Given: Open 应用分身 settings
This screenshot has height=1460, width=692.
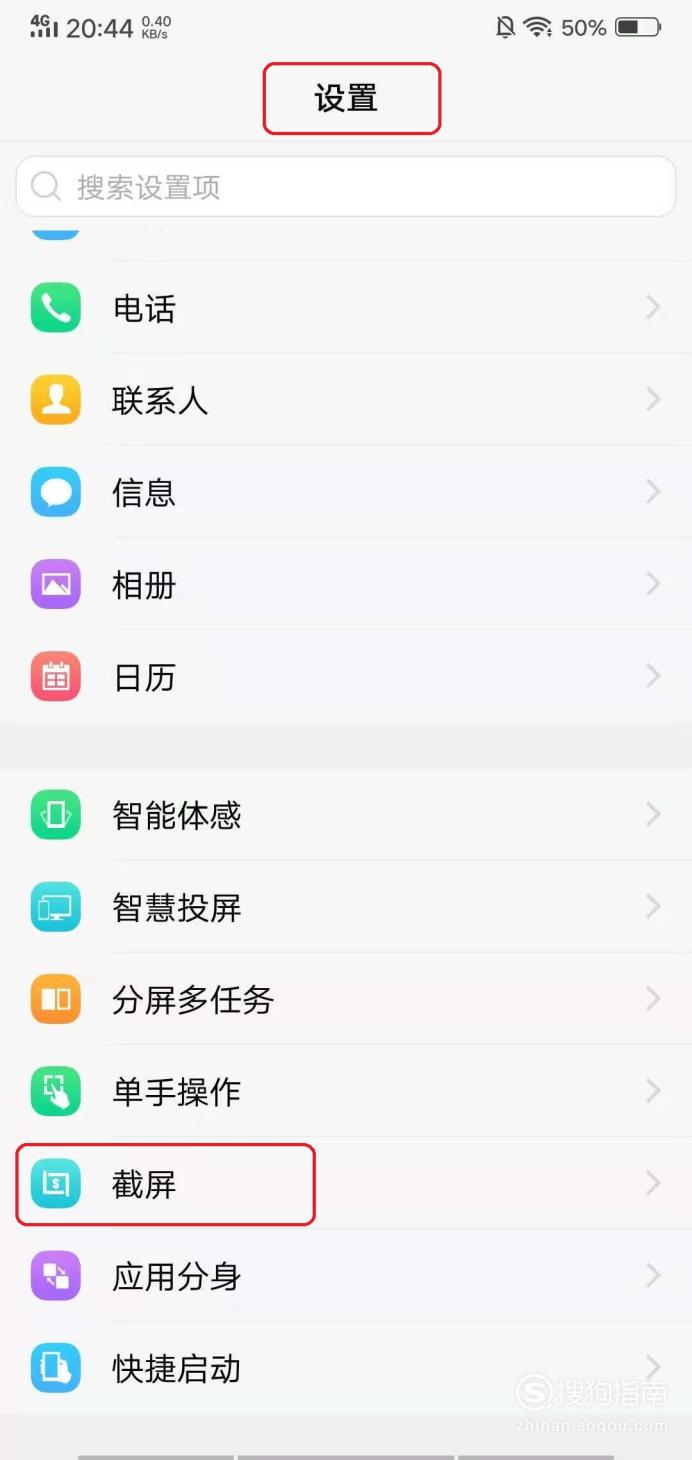Looking at the screenshot, I should pos(346,1275).
